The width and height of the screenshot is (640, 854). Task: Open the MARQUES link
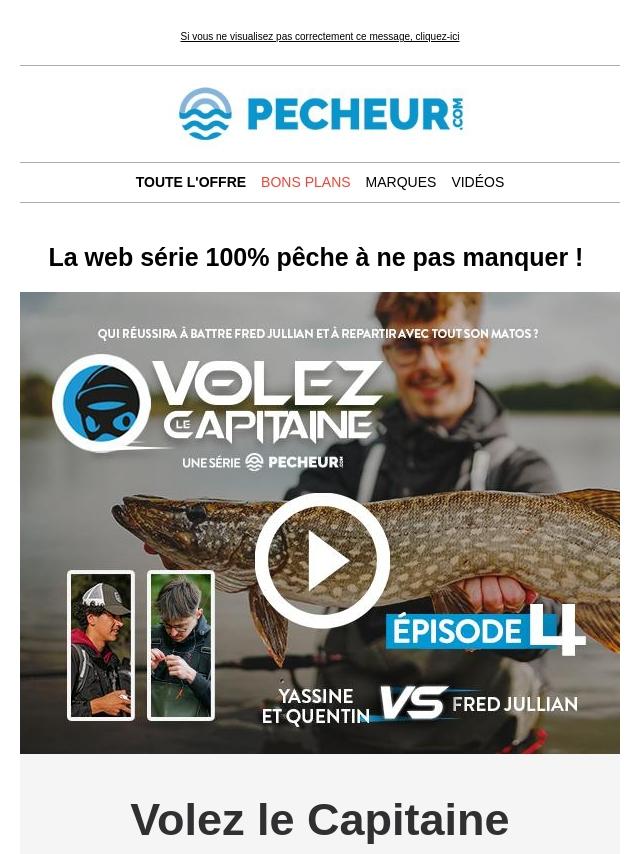click(x=400, y=182)
